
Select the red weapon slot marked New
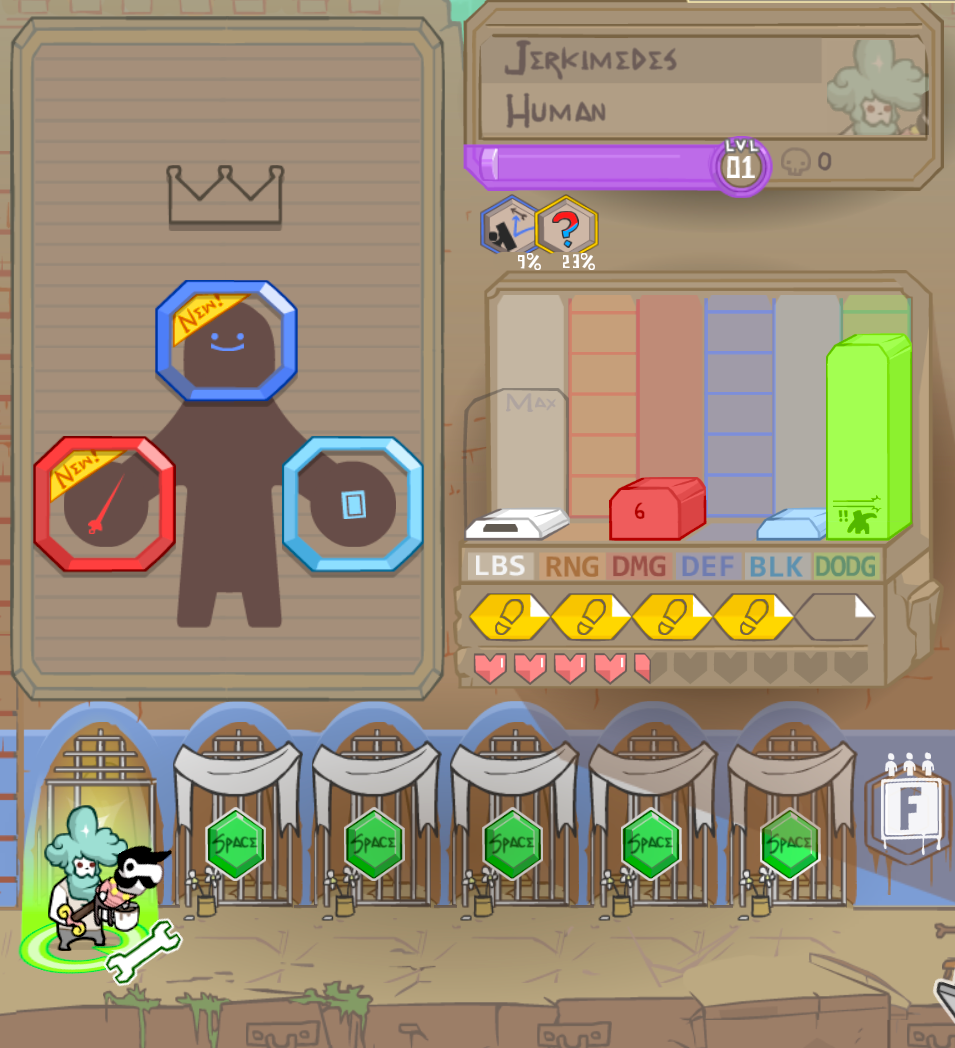point(105,504)
